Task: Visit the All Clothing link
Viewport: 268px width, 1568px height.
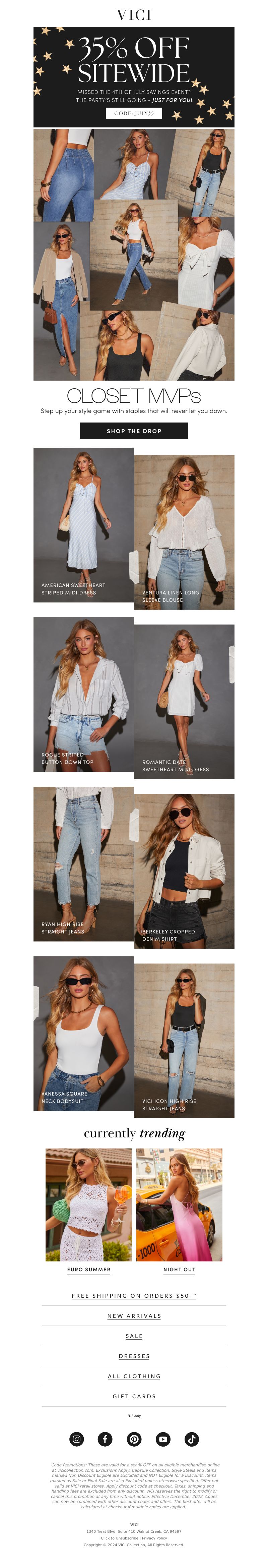Action: [134, 1376]
